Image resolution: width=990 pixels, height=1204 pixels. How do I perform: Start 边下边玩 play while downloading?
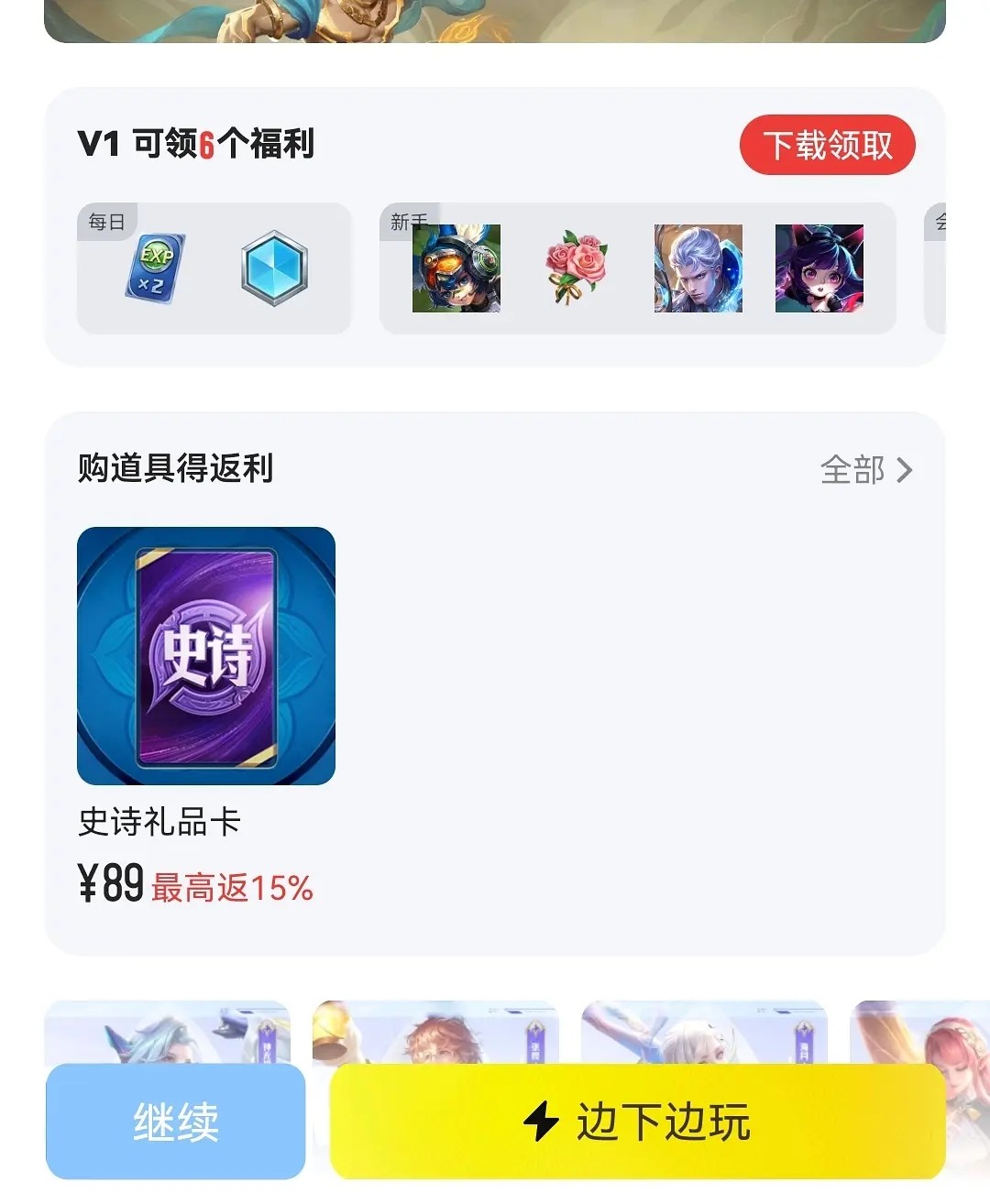[x=637, y=1122]
